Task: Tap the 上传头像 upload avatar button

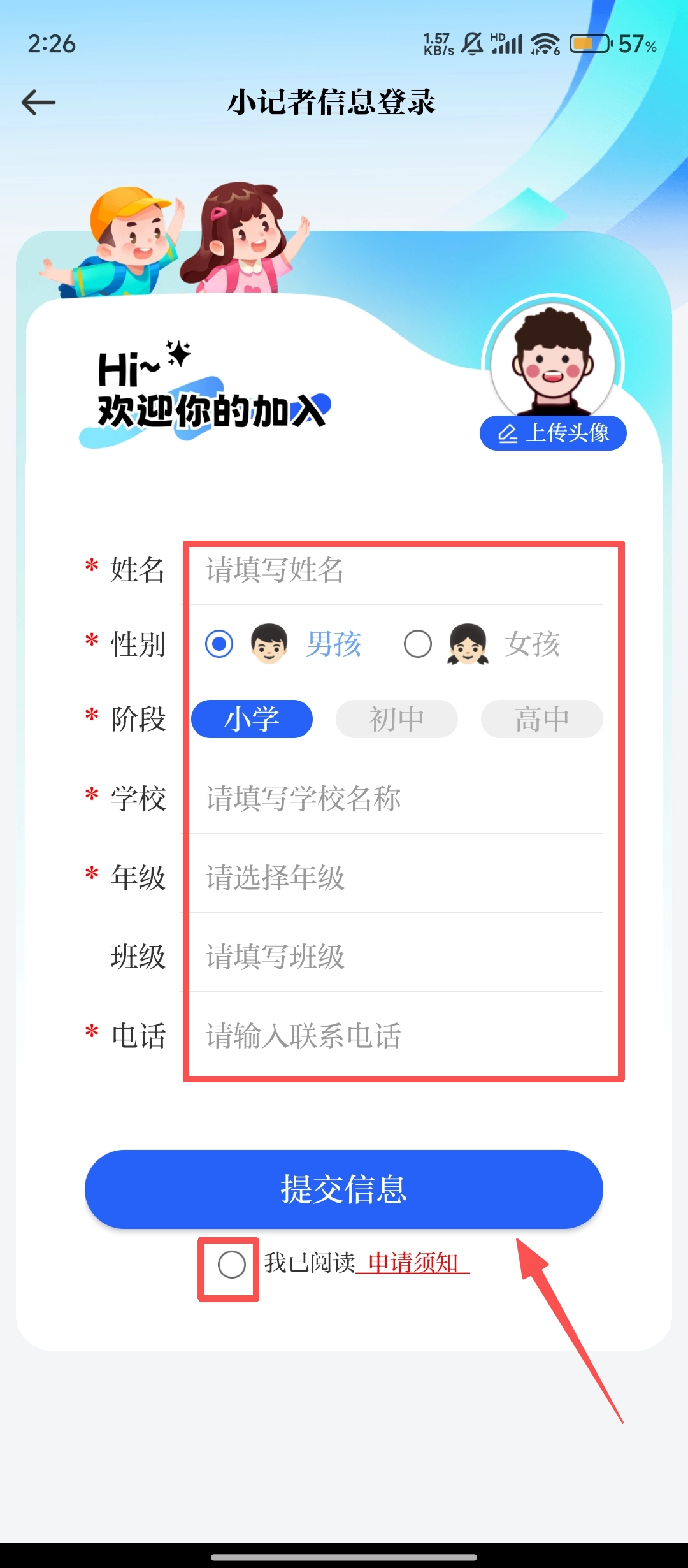Action: click(553, 433)
